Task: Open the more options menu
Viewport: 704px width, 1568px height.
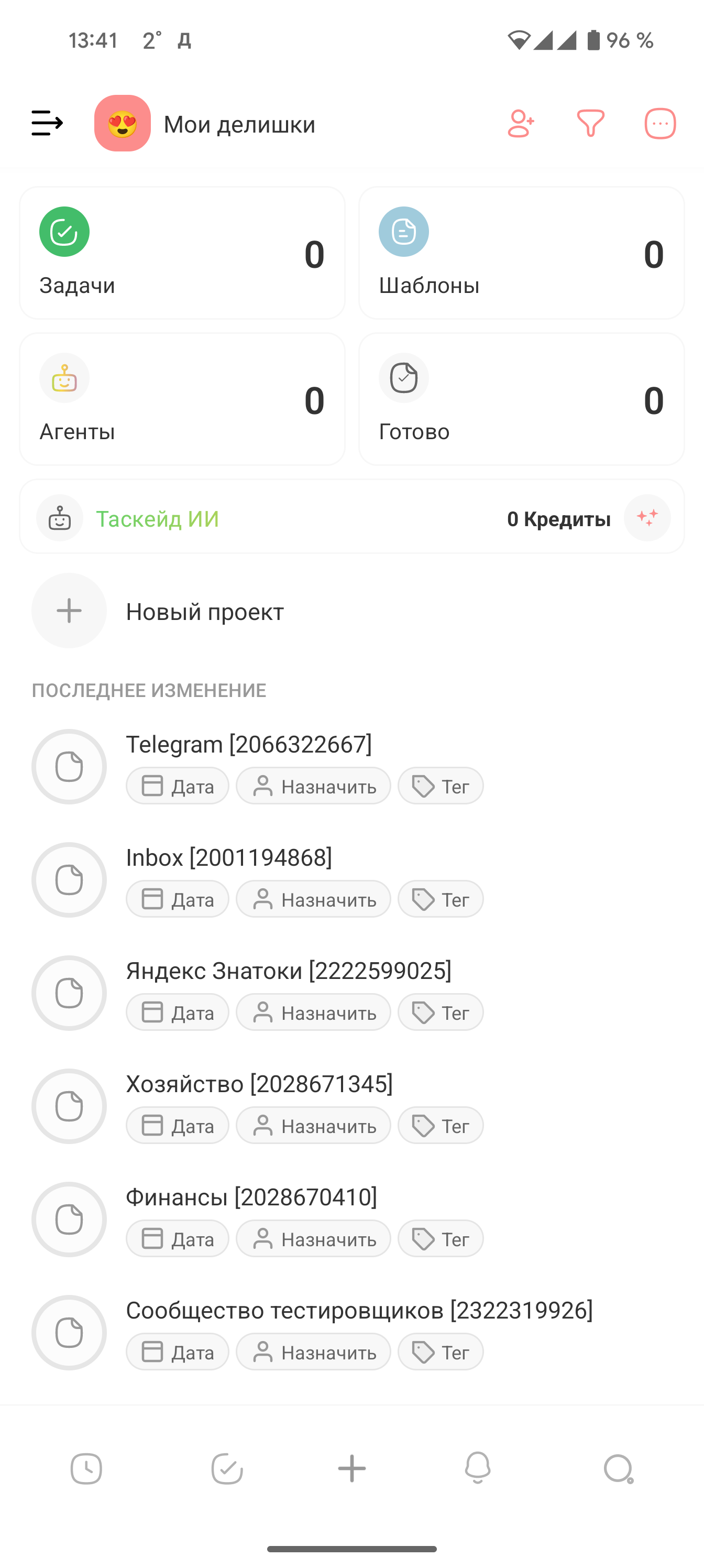Action: point(659,124)
